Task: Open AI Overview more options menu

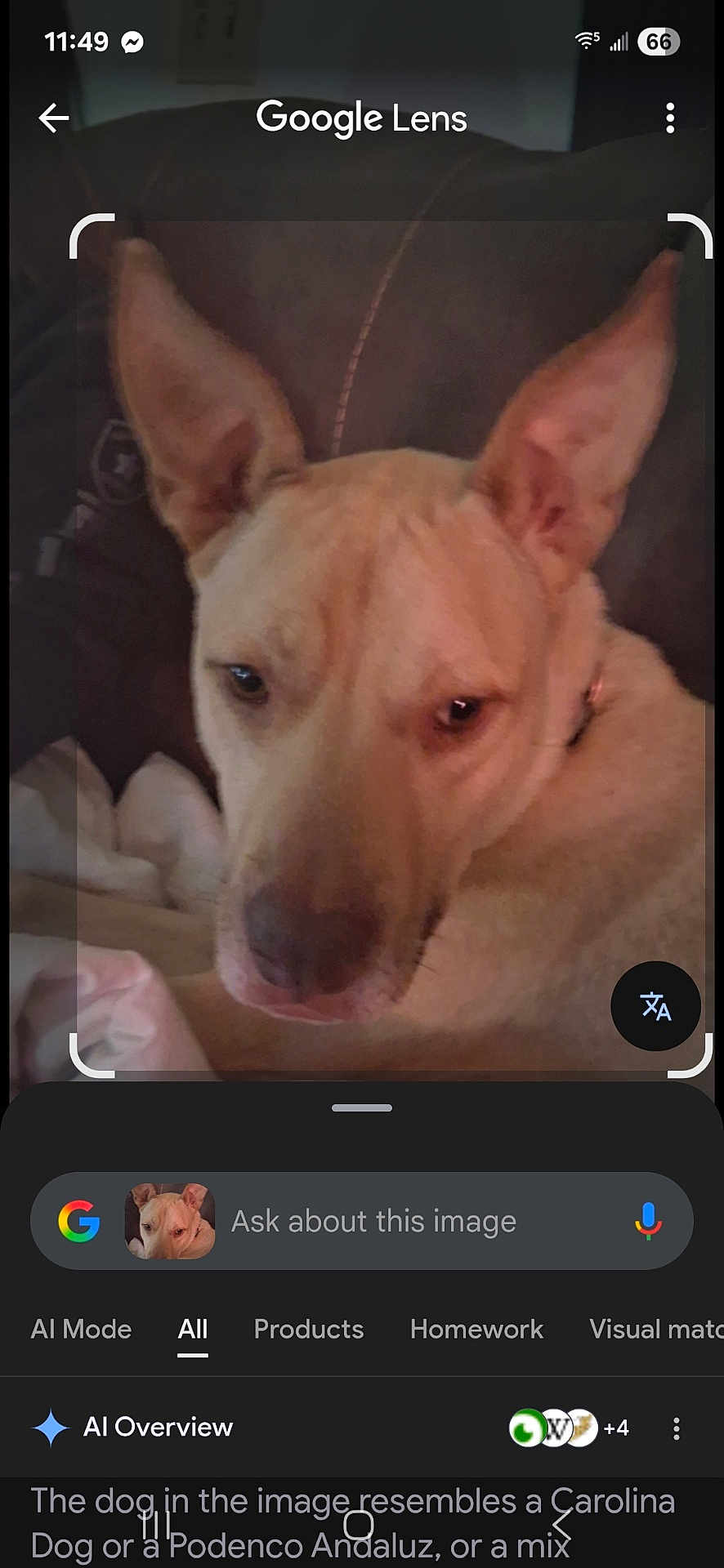Action: pyautogui.click(x=676, y=1428)
